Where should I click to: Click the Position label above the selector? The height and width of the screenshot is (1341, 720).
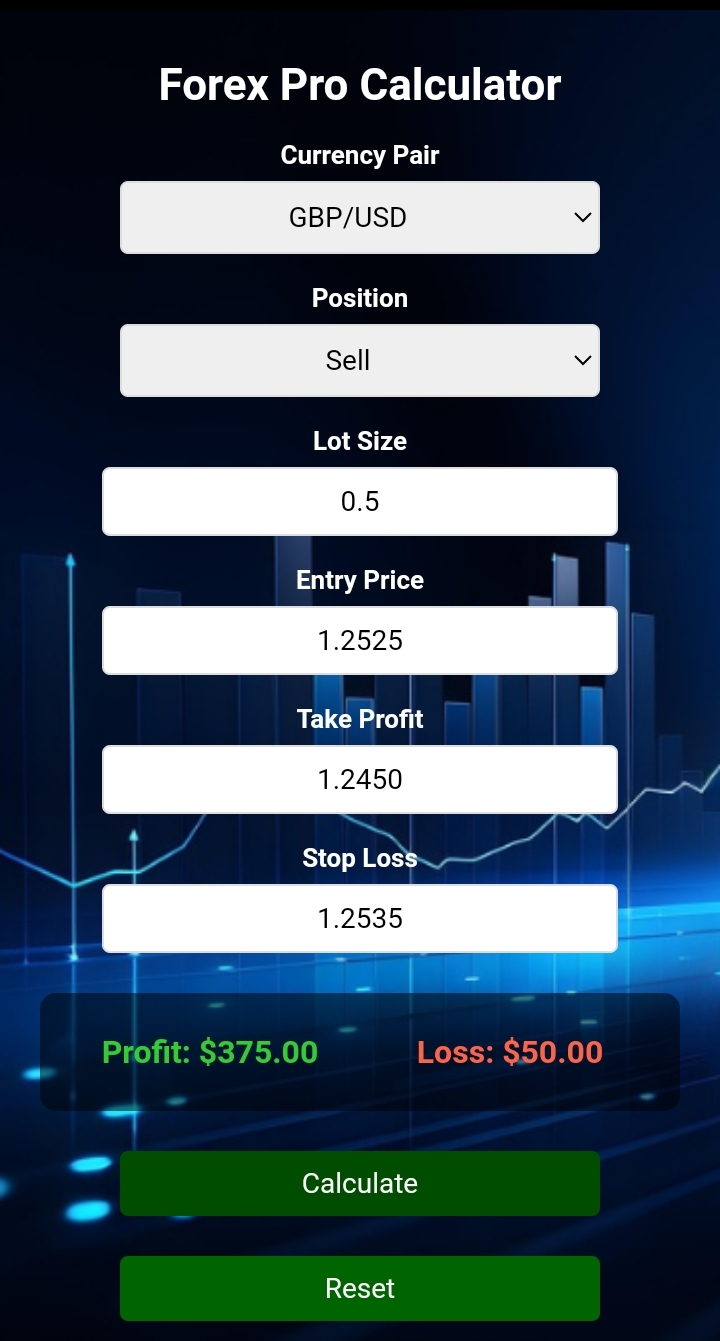click(360, 298)
